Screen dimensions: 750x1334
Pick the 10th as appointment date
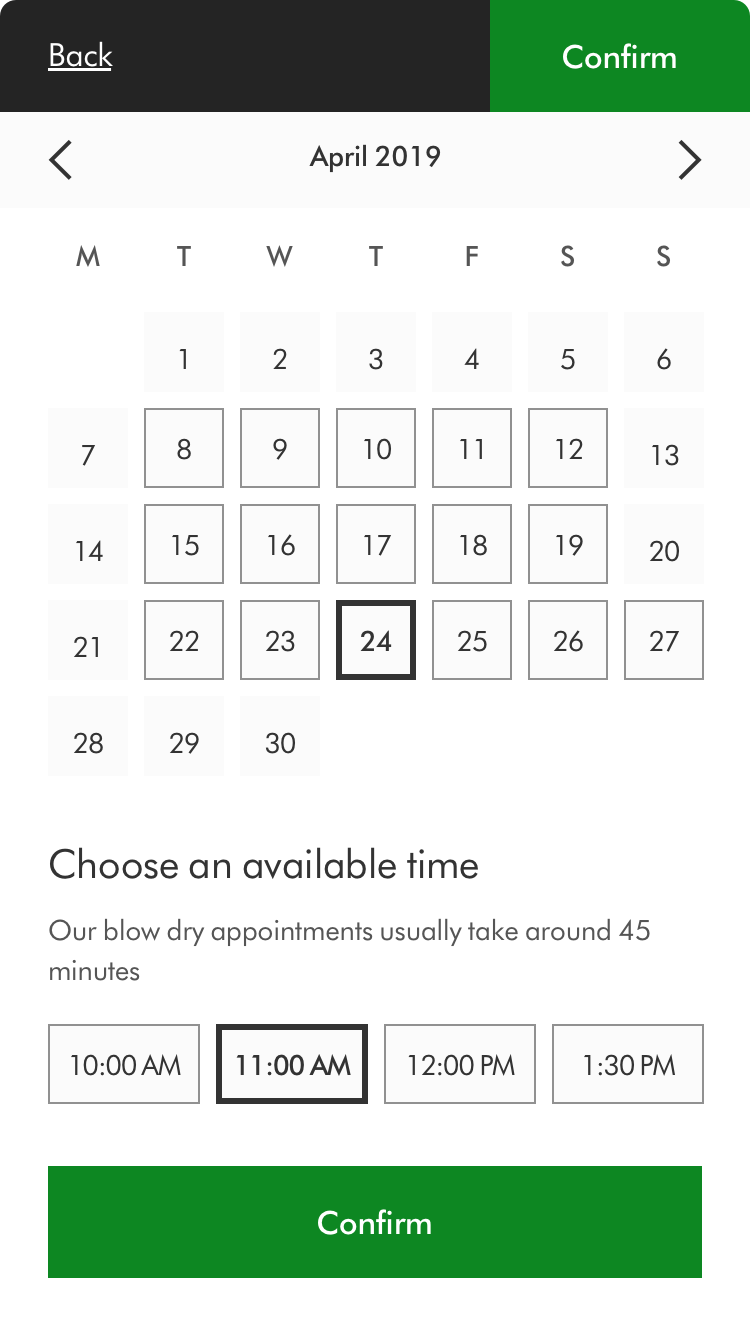[x=376, y=448]
